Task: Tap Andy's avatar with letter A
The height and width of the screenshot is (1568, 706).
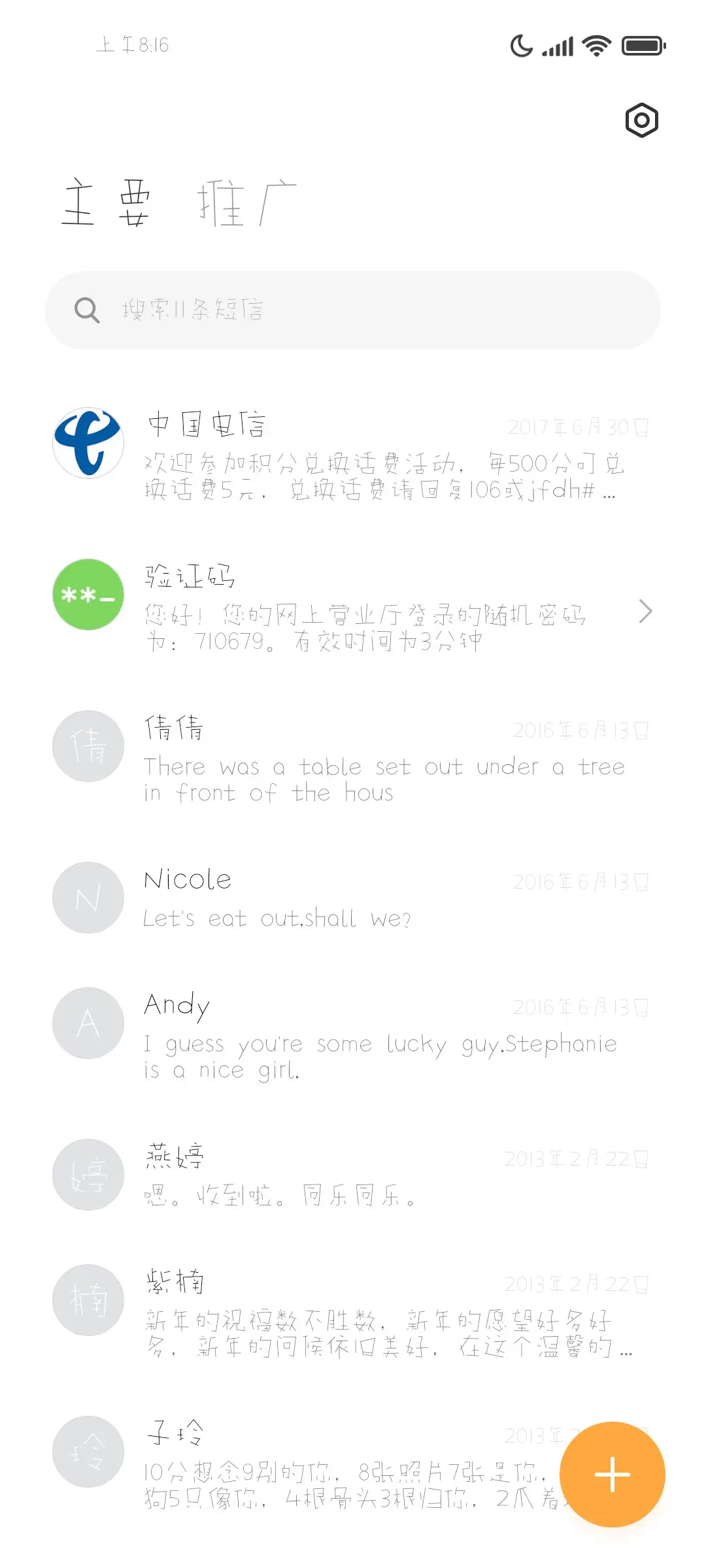Action: [x=88, y=1024]
